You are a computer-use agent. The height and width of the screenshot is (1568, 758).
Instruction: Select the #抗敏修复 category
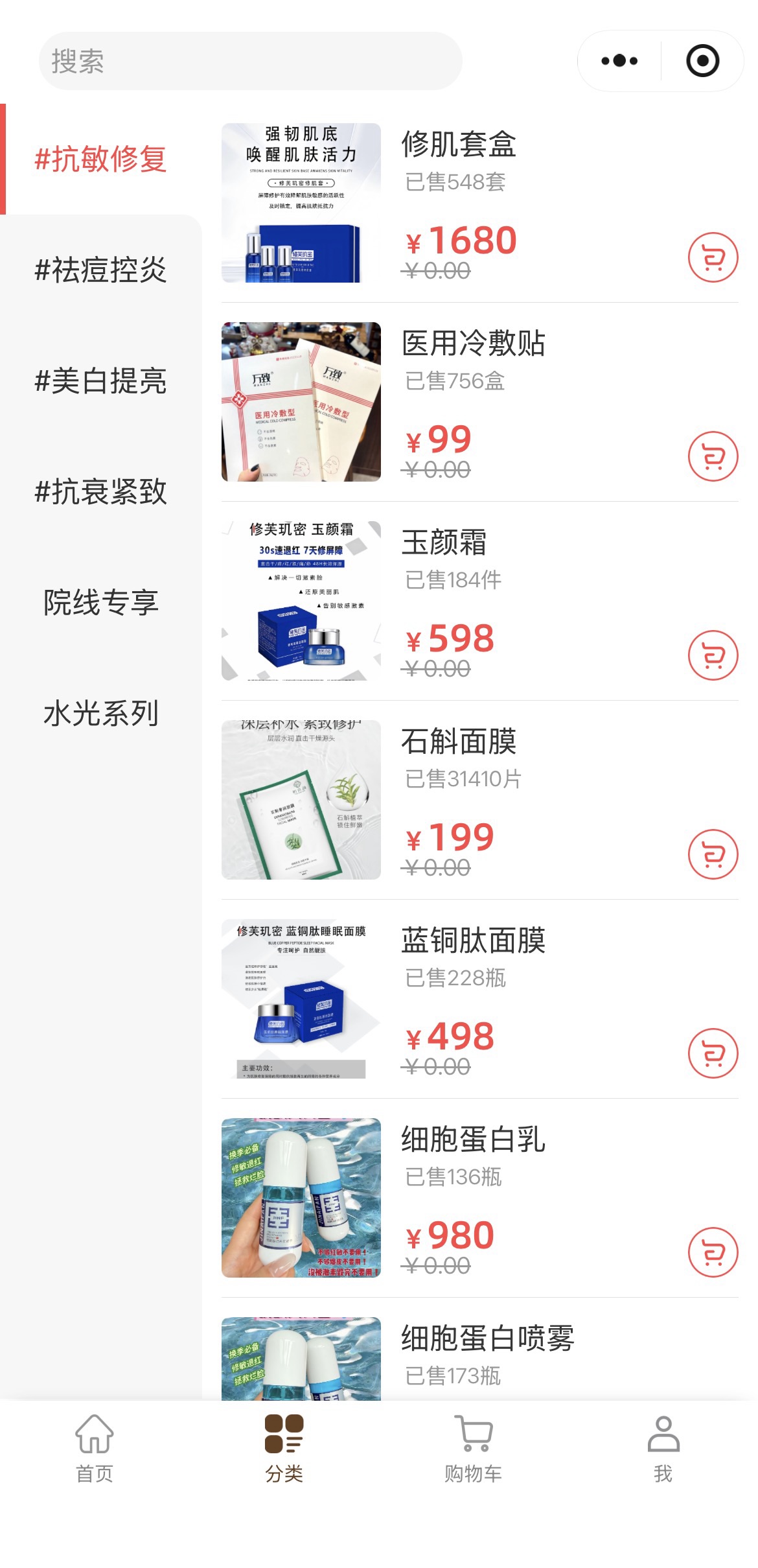(101, 159)
